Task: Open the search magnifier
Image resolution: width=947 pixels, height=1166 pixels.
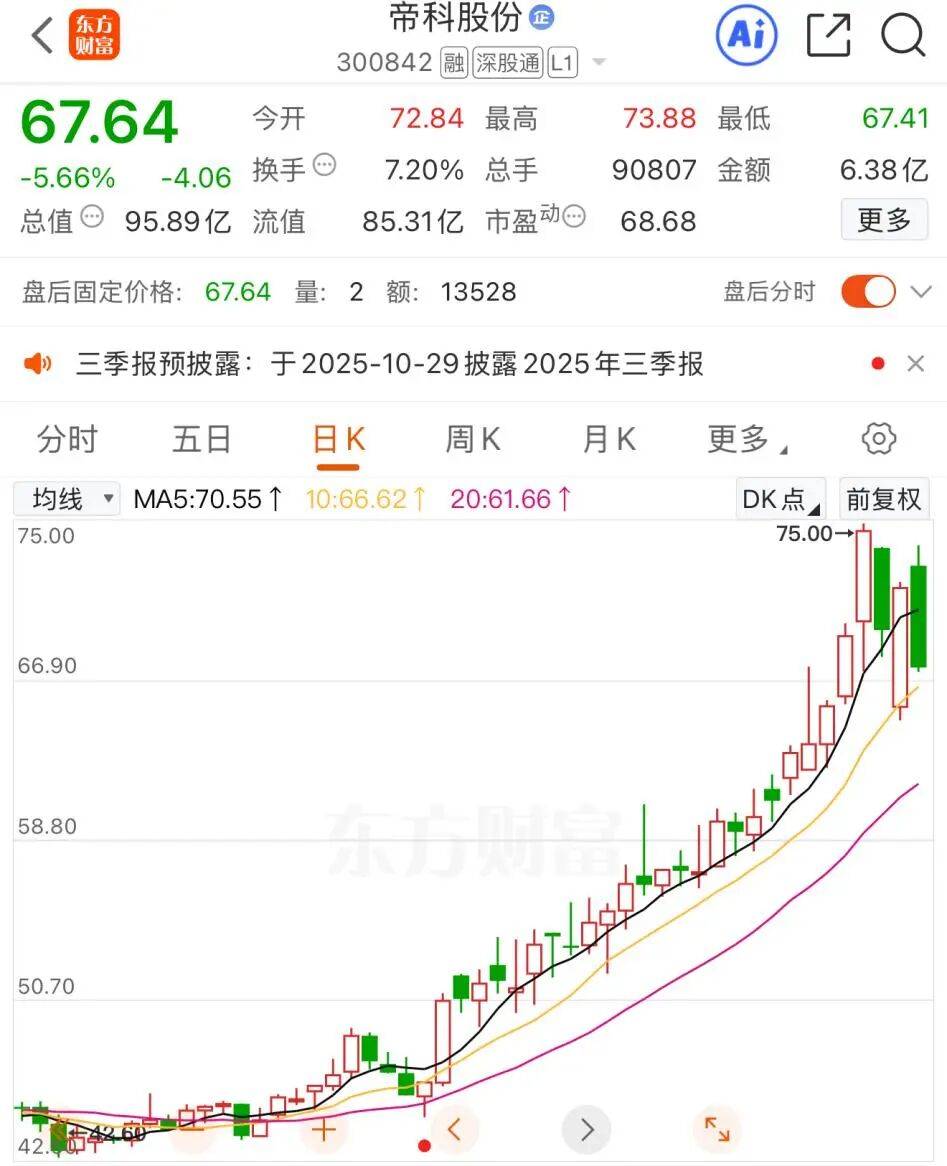Action: 902,36
